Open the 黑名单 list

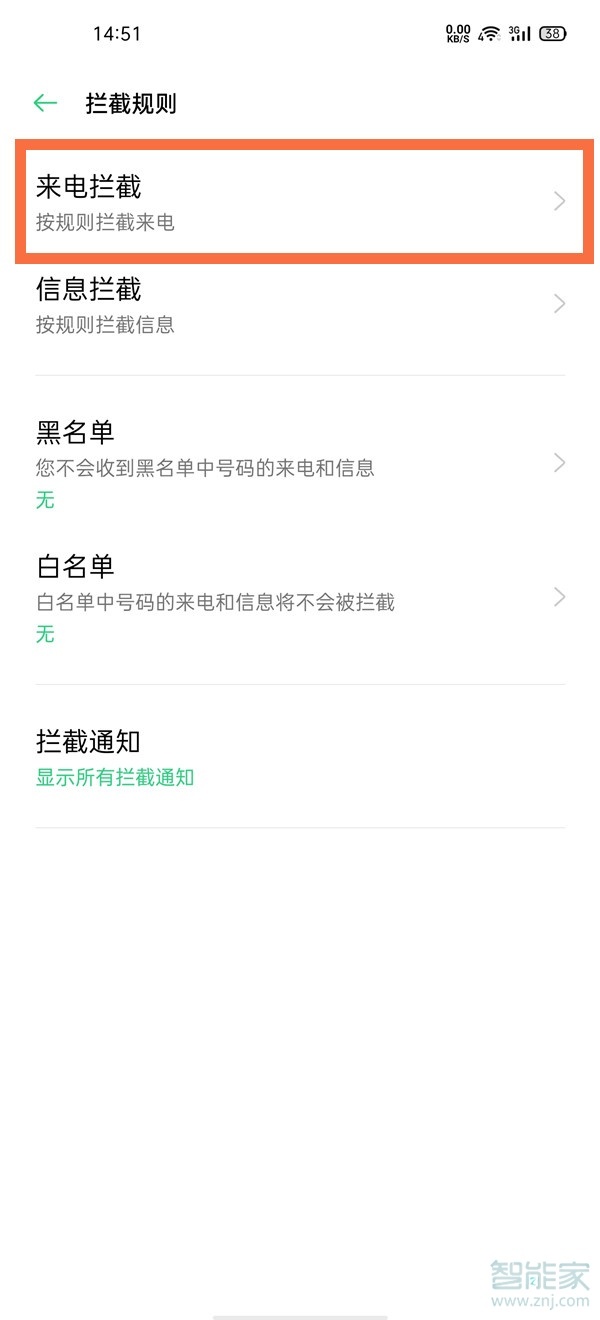click(x=300, y=463)
